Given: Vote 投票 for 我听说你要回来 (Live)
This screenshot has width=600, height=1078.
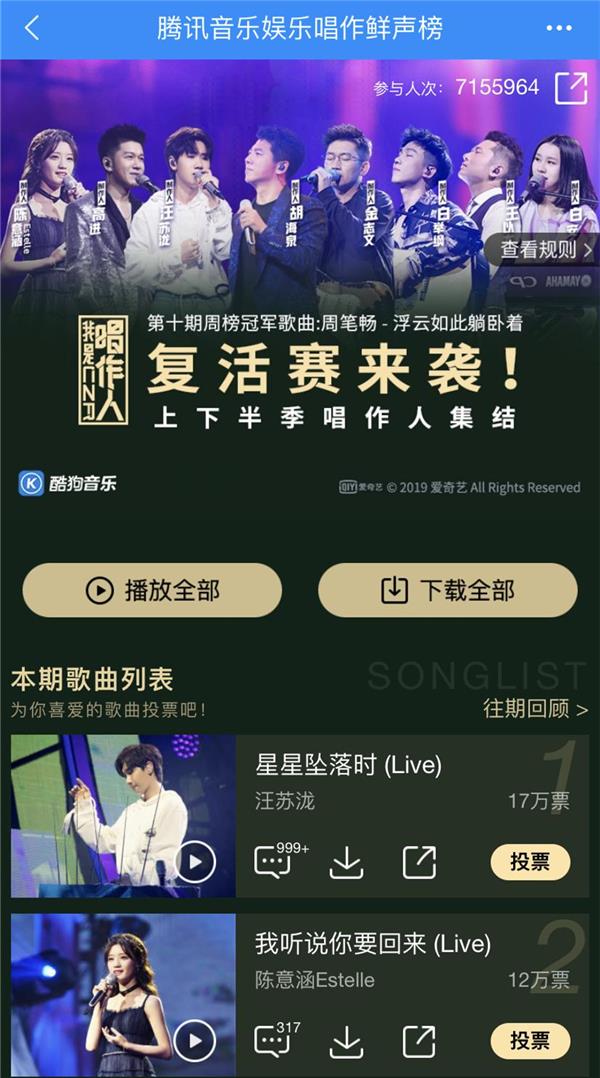Looking at the screenshot, I should (x=530, y=1041).
